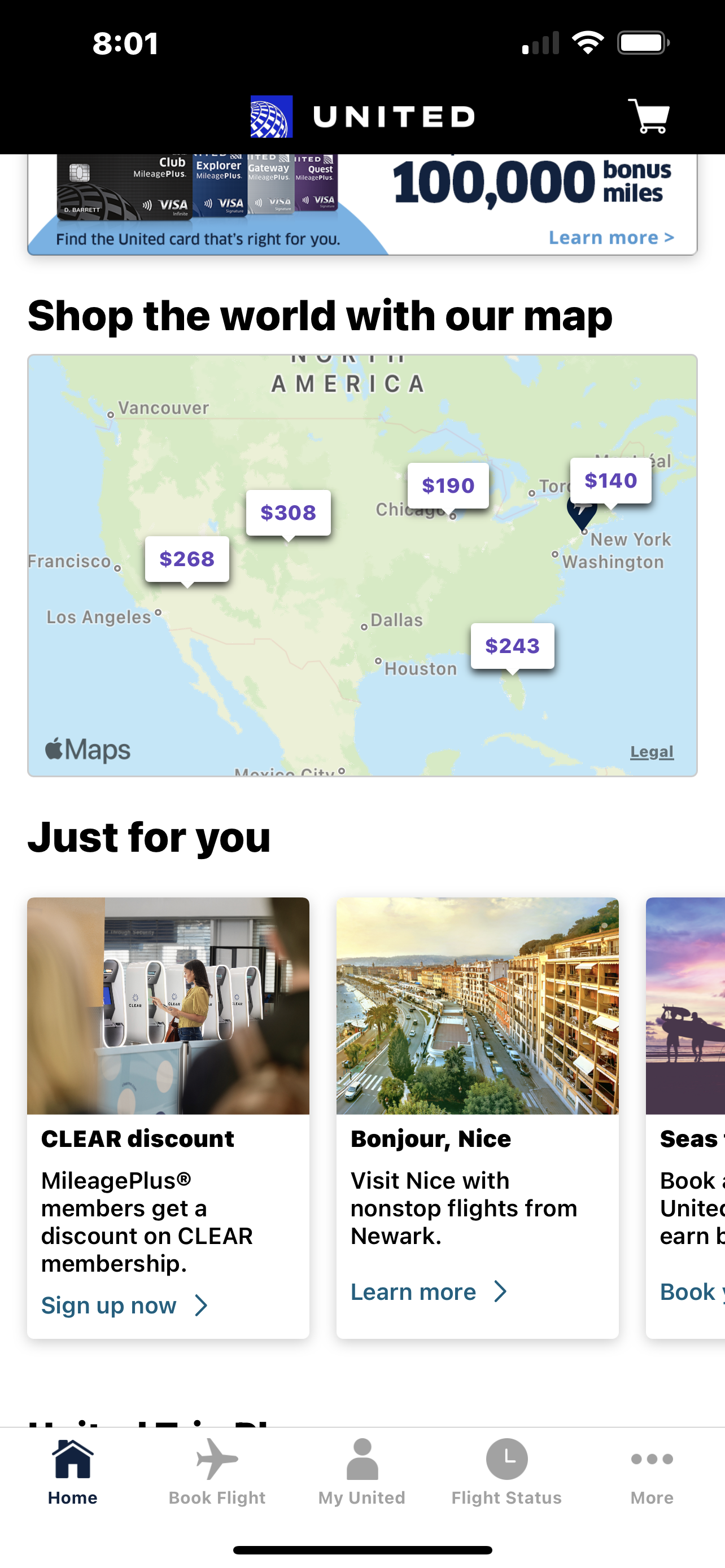Tap Learn more on bonus miles banner
This screenshot has height=1568, width=725.
click(610, 238)
